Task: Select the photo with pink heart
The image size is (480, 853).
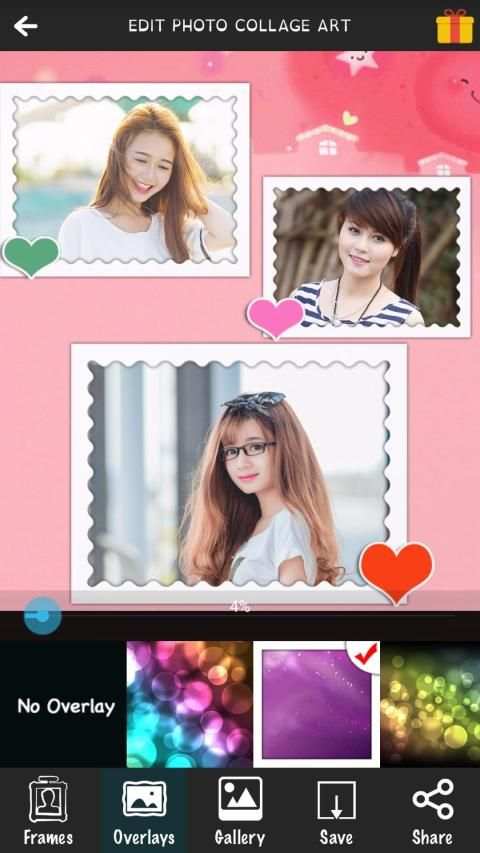Action: 367,257
